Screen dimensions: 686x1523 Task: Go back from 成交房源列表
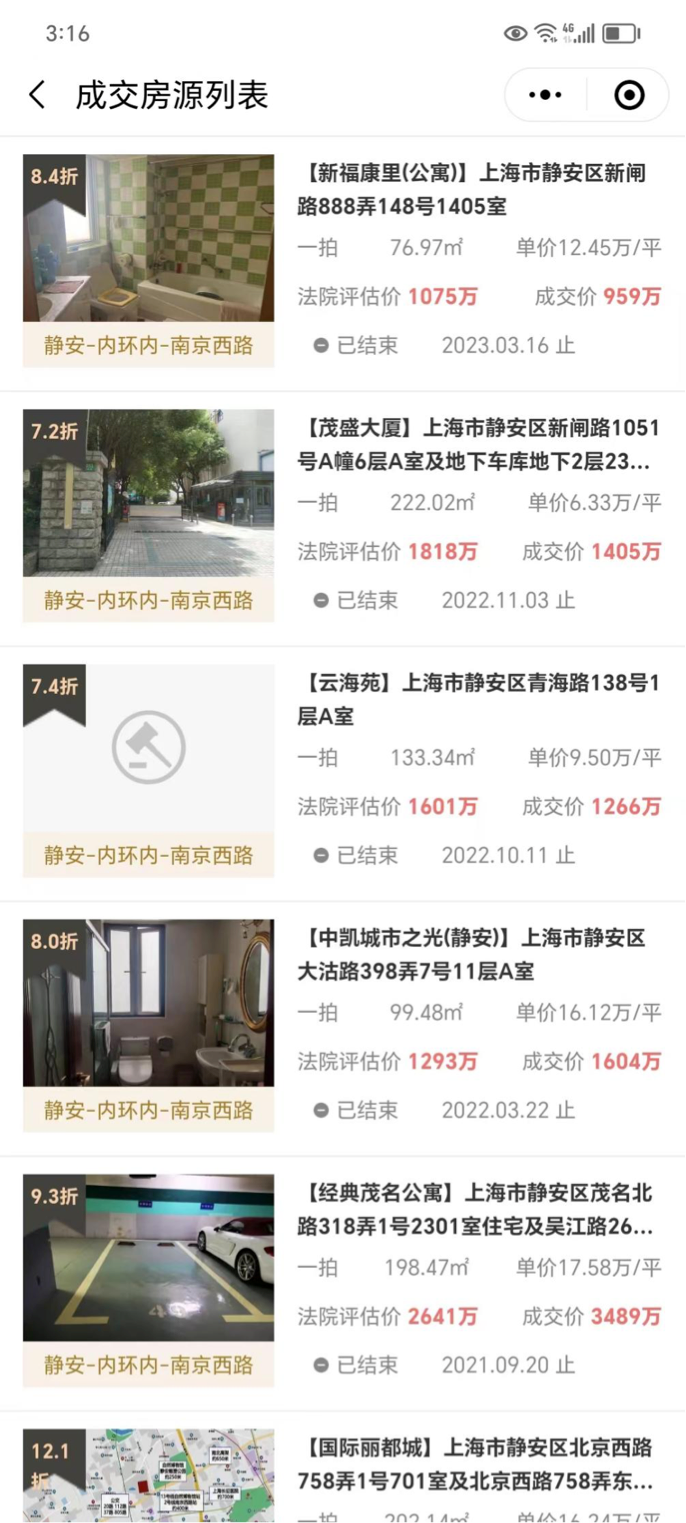click(37, 96)
